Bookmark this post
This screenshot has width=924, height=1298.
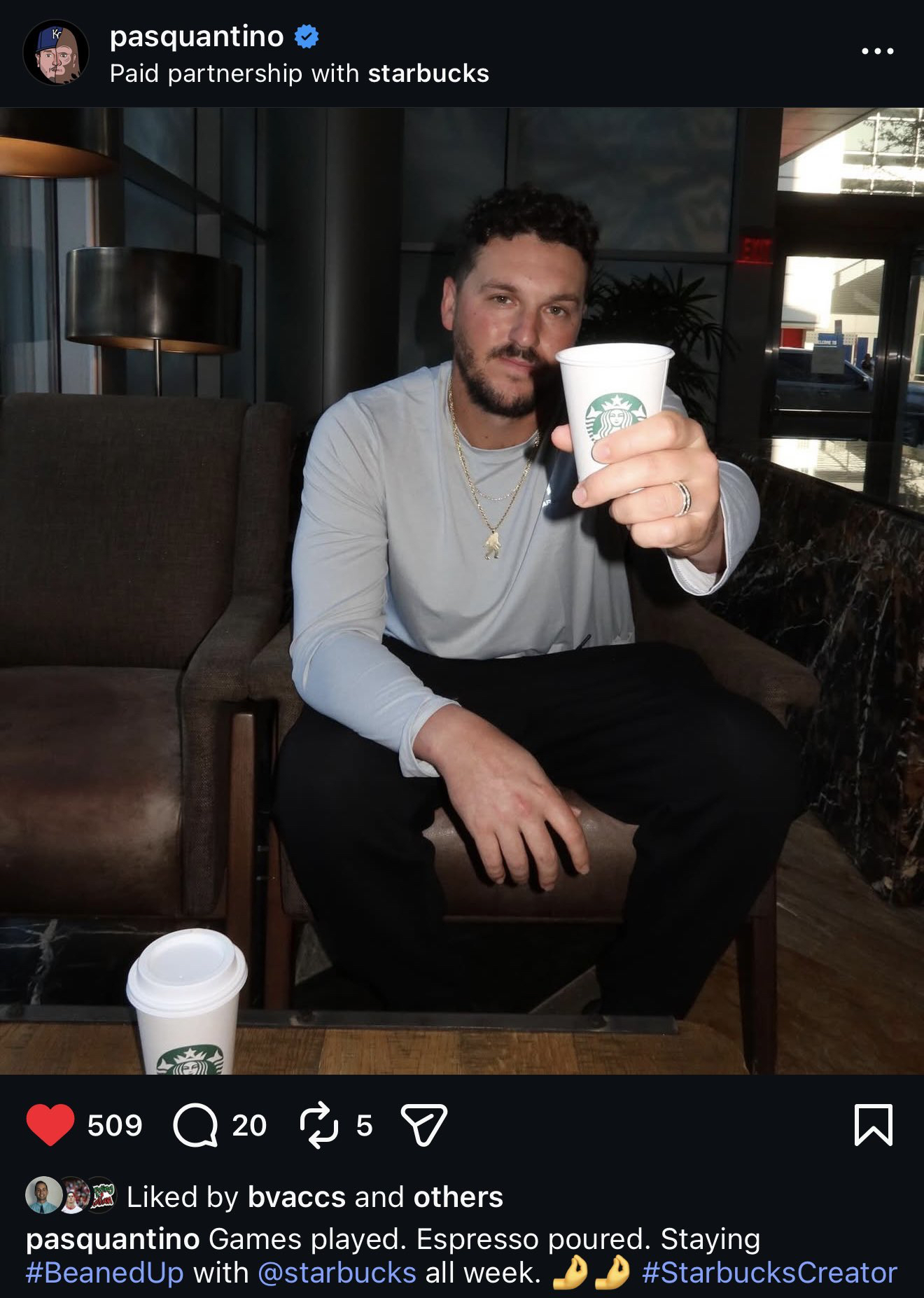pyautogui.click(x=873, y=1125)
